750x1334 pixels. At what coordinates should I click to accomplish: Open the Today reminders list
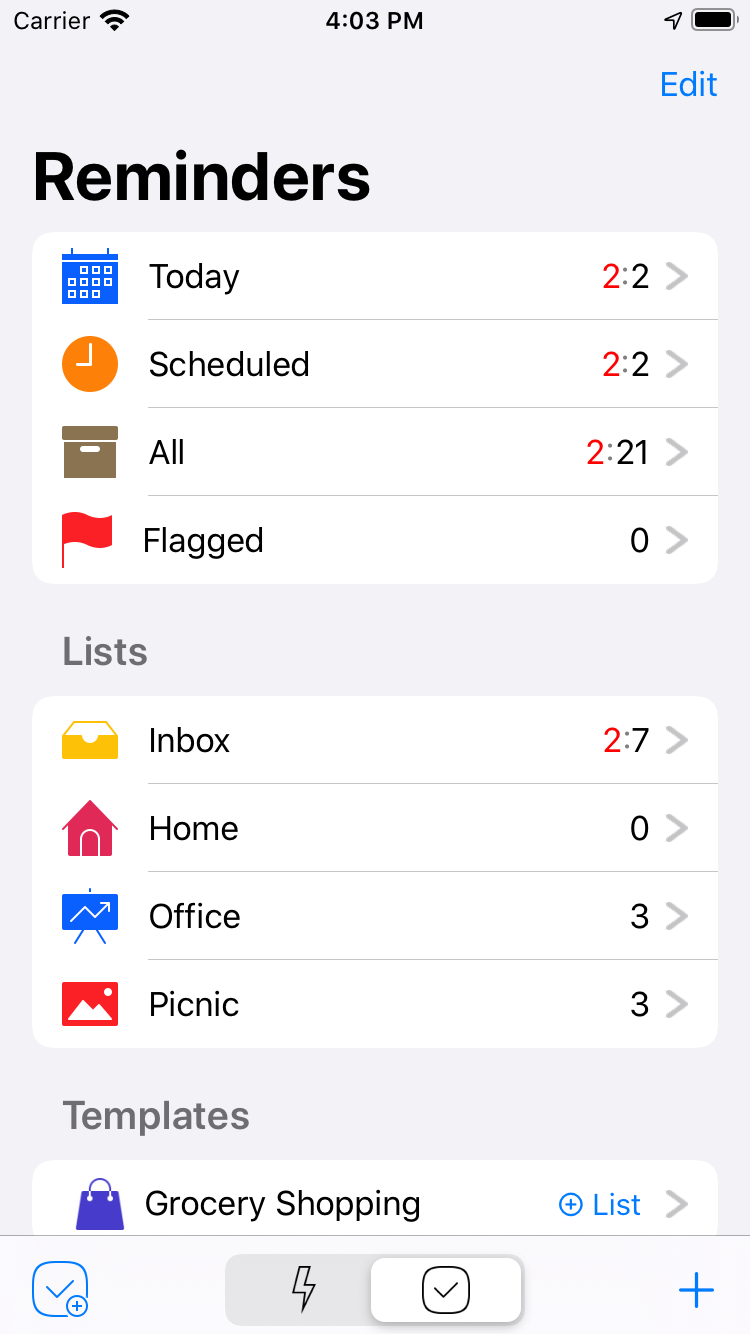coord(375,277)
